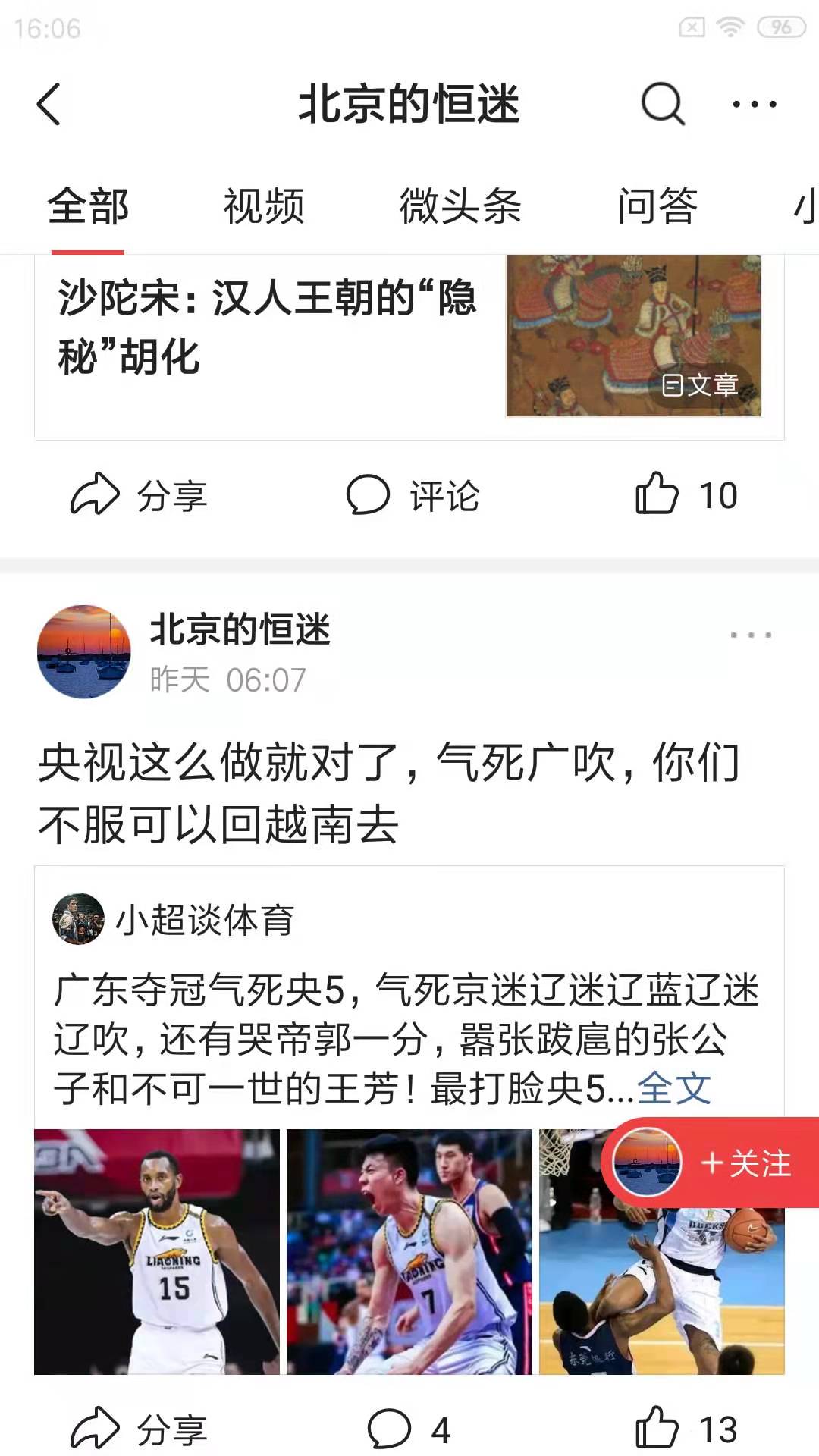Switch to the 问答 tab

[x=657, y=206]
